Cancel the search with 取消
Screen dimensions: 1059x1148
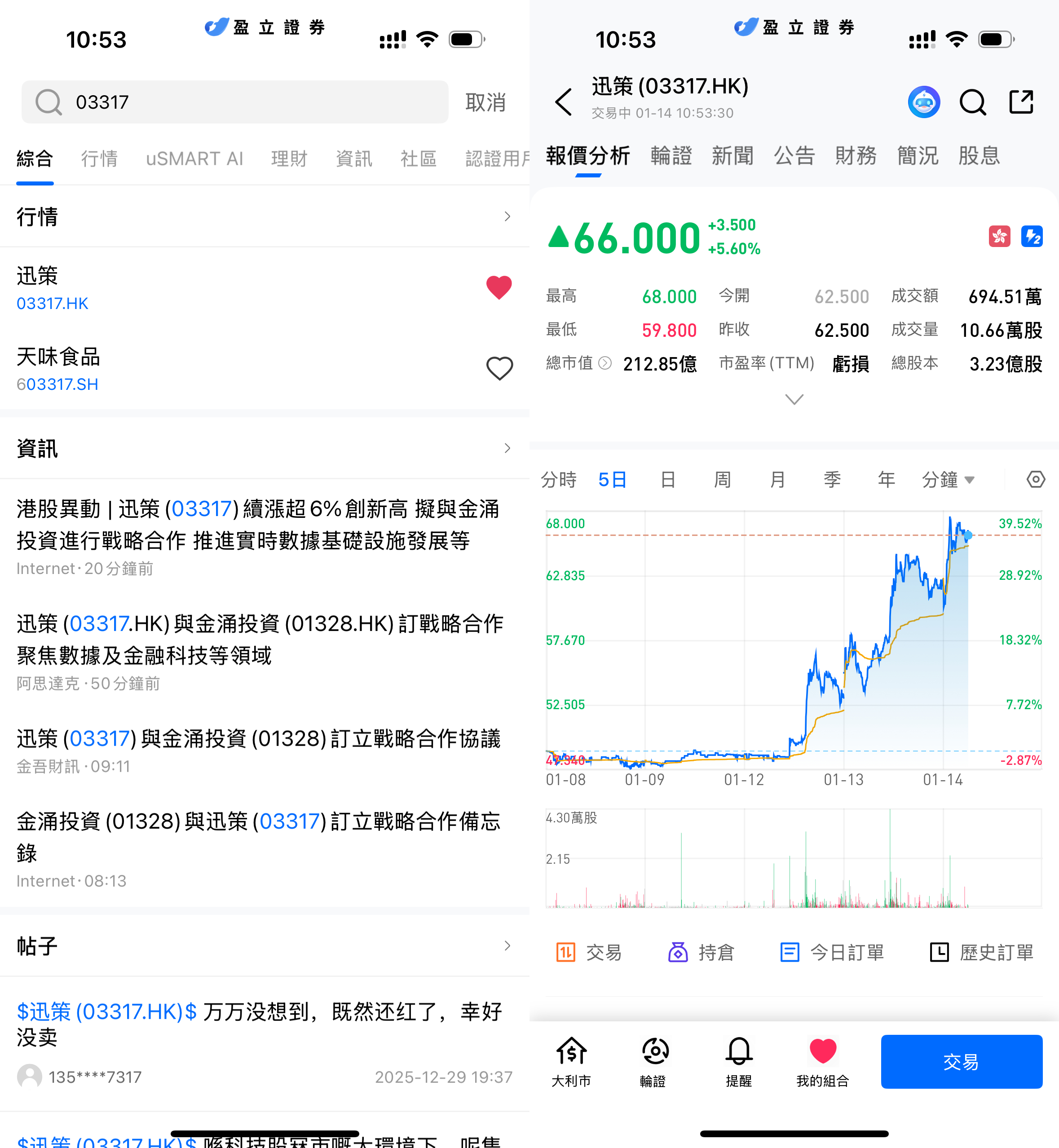tap(485, 102)
